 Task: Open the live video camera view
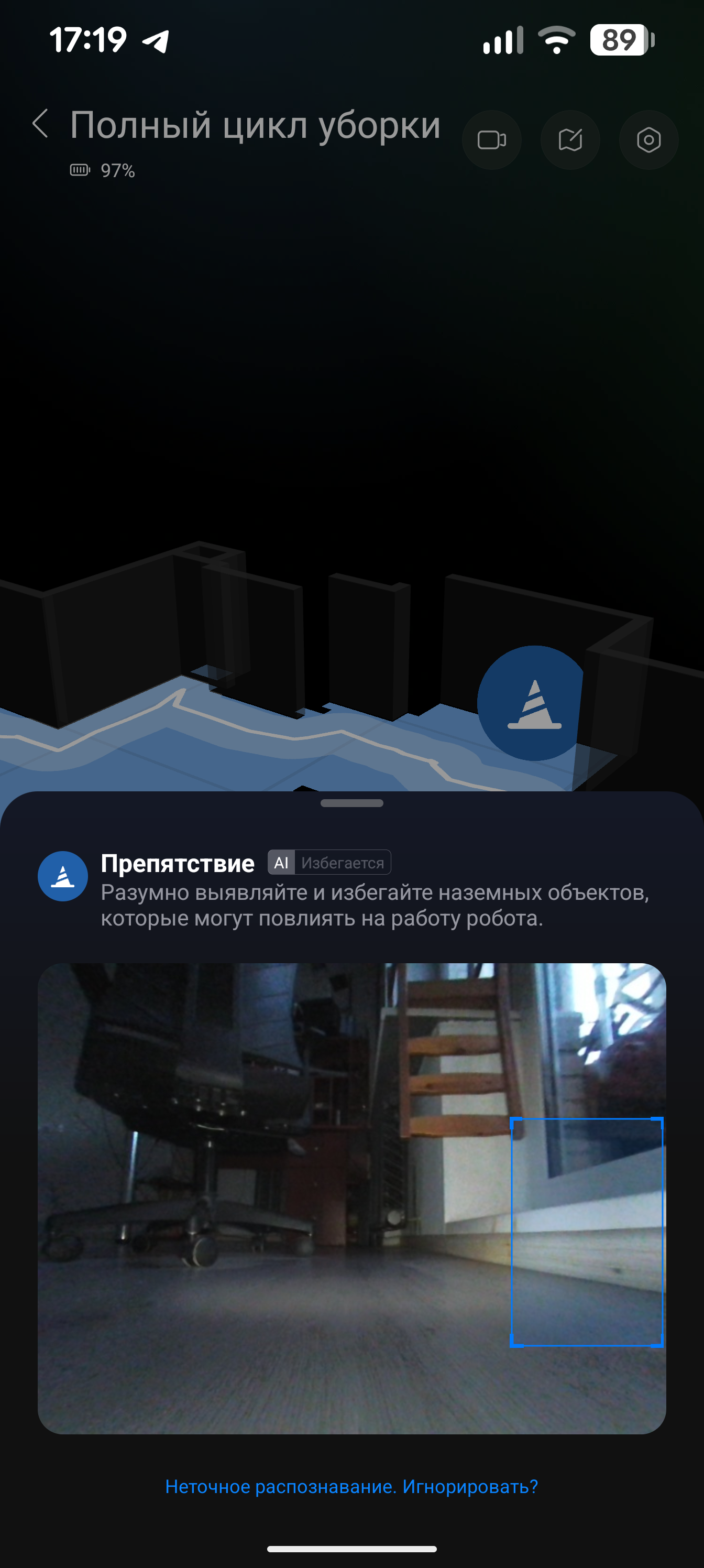point(492,140)
